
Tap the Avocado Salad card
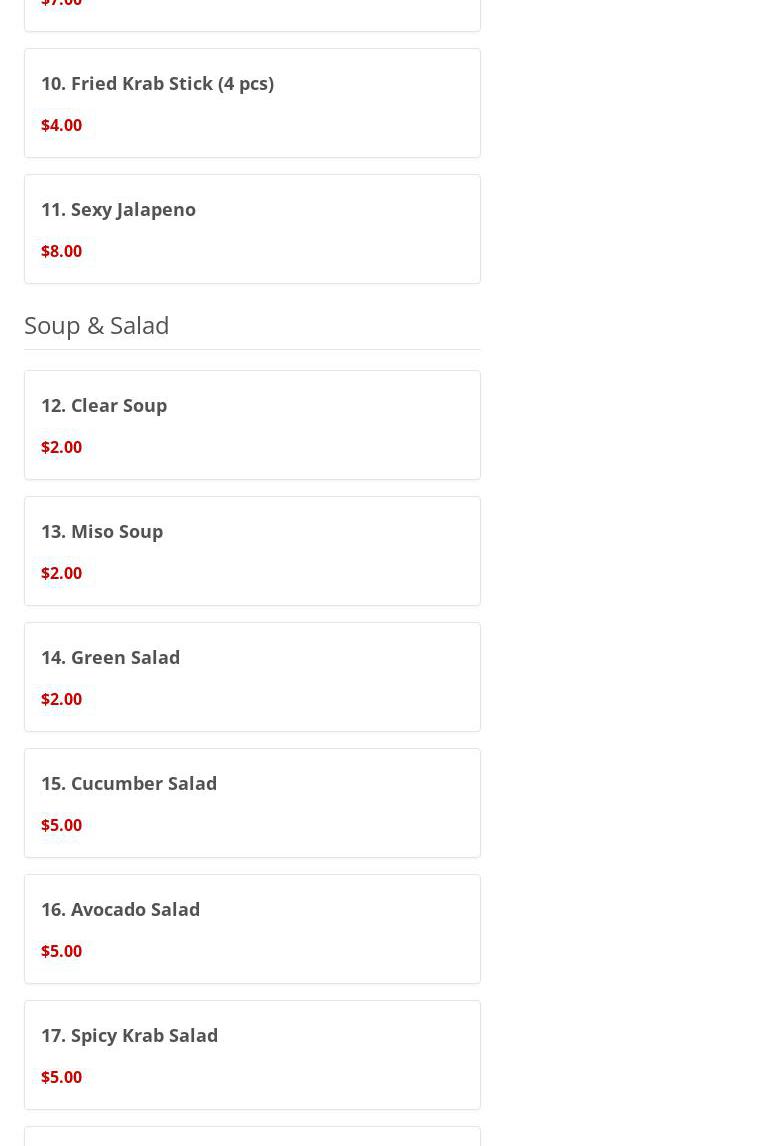coord(252,929)
